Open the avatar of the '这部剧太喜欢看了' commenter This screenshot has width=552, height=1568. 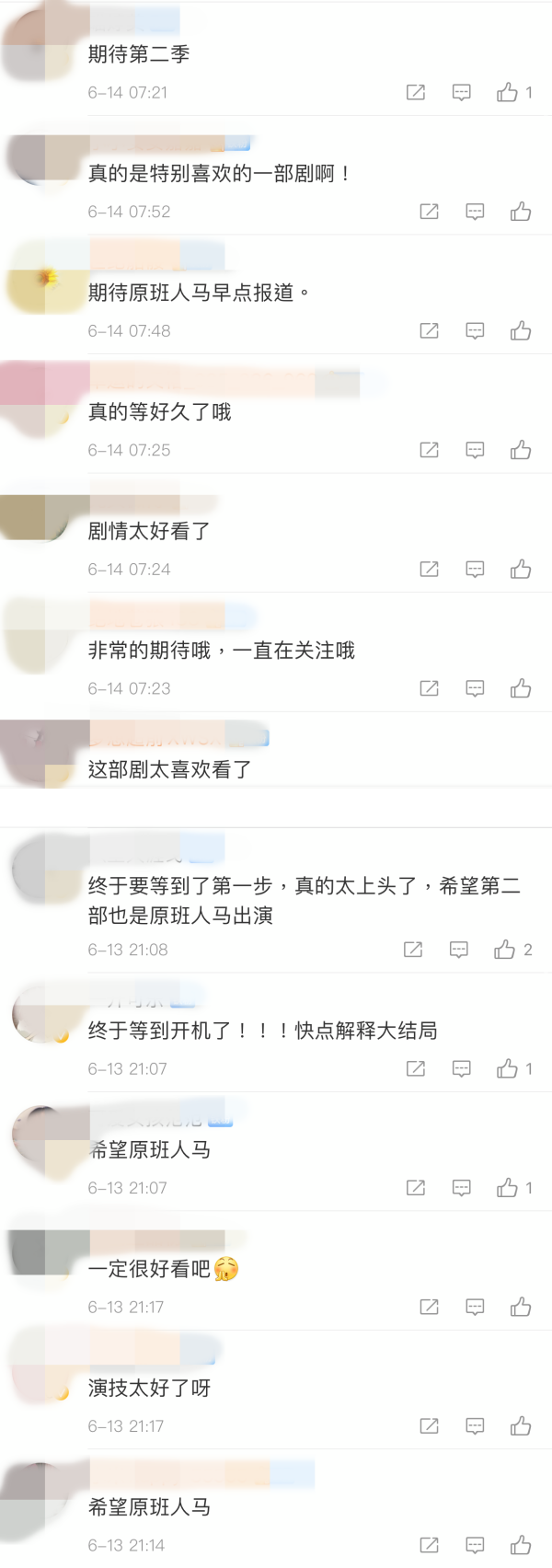(x=39, y=755)
